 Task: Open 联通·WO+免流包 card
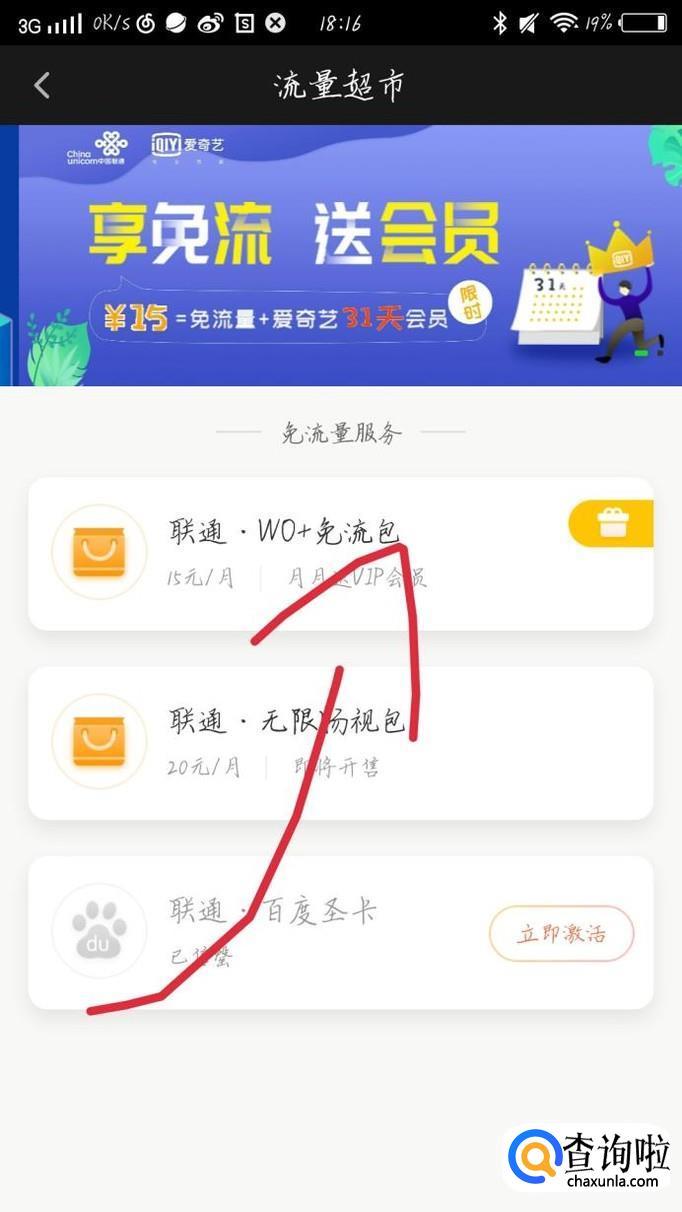pos(300,553)
